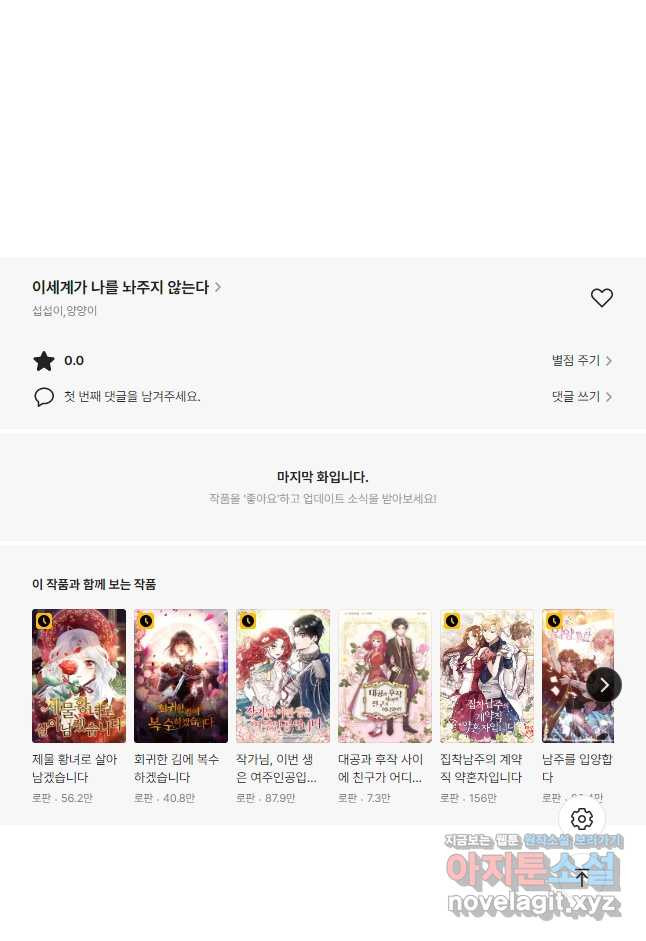Tap 별점 주기 to rate the series

pyautogui.click(x=581, y=361)
